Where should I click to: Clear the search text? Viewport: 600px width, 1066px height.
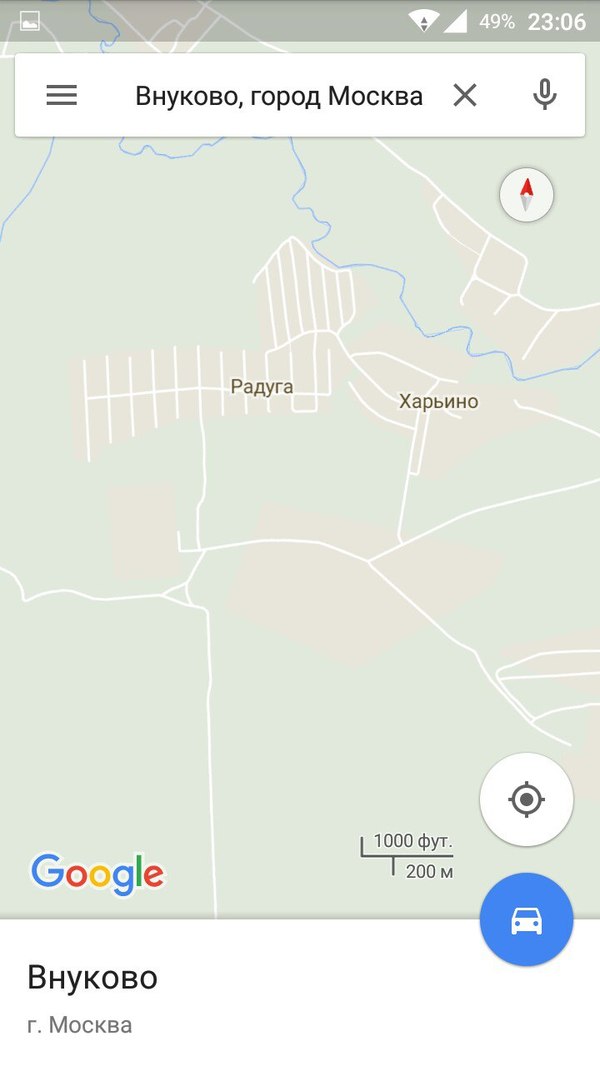[x=465, y=95]
